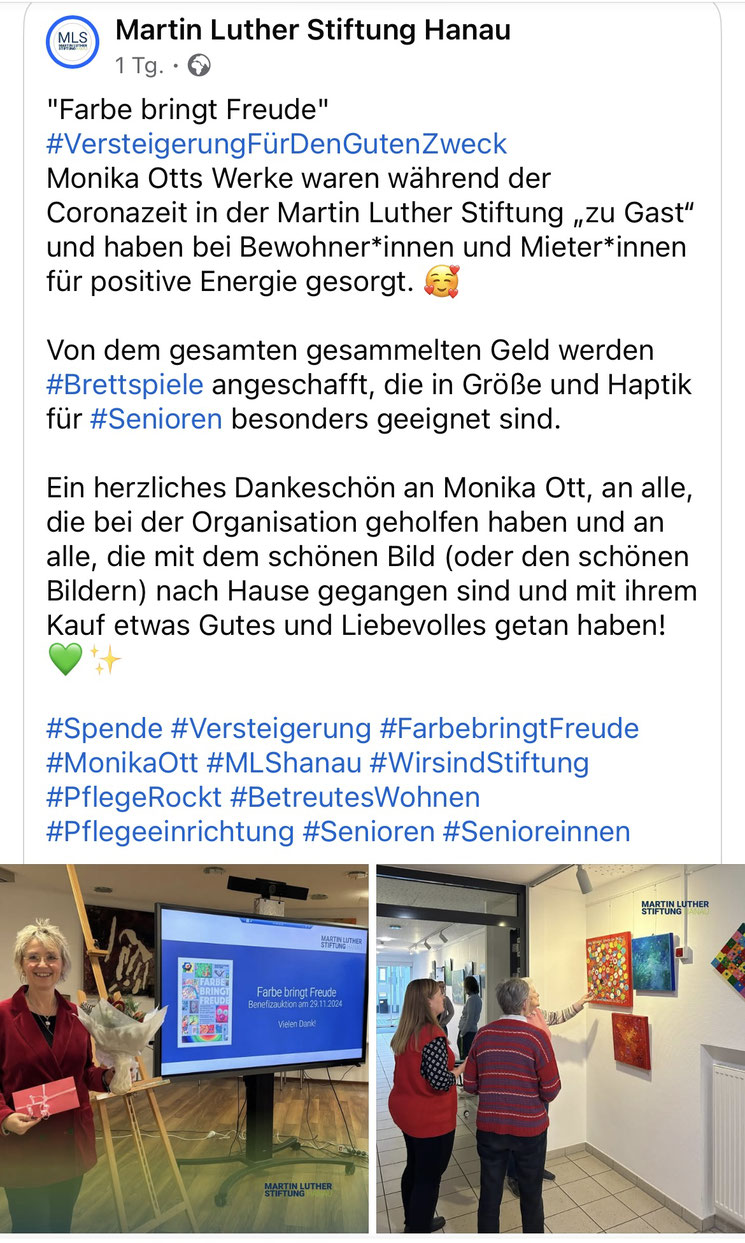This screenshot has width=745, height=1243.
Task: Open the #PflegeRockt hashtag
Action: (x=133, y=797)
